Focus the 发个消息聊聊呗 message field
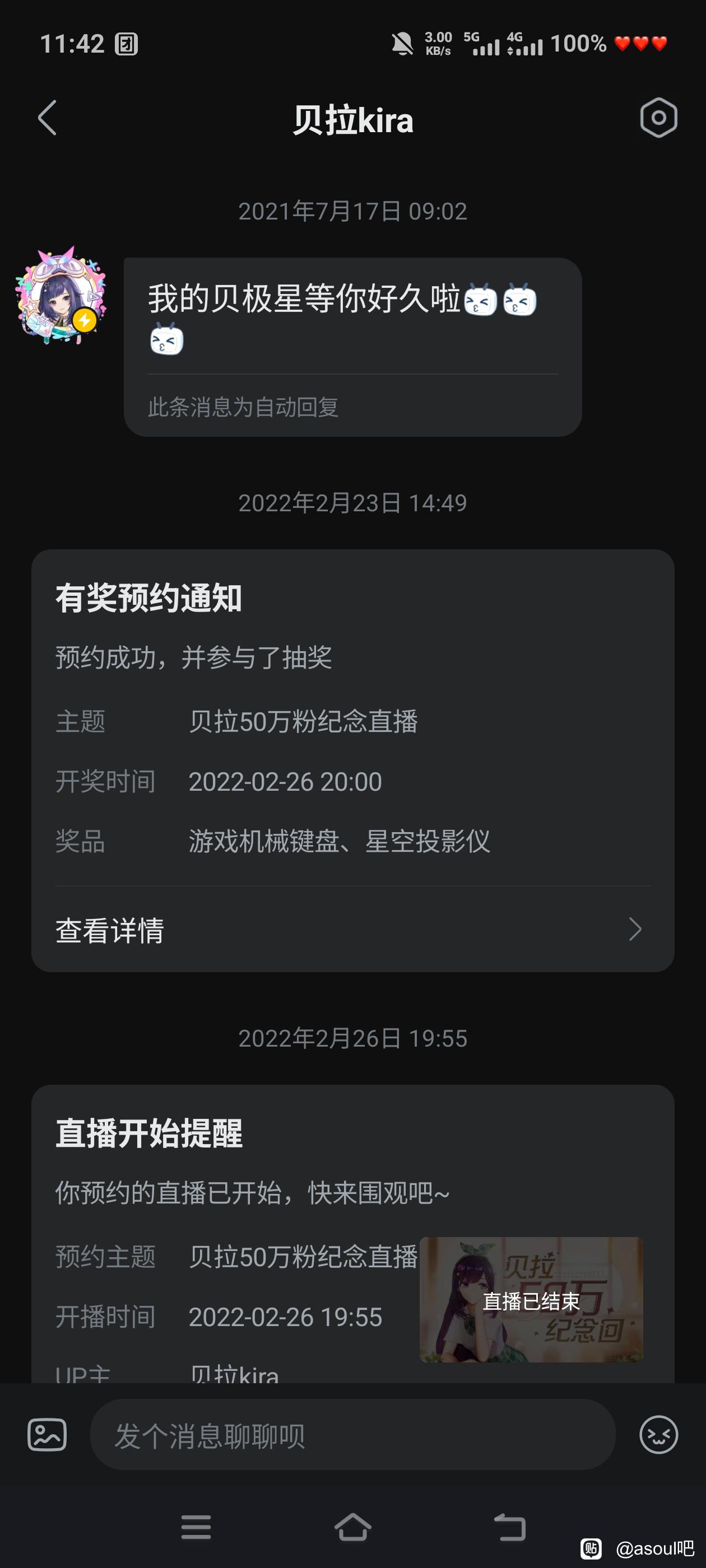This screenshot has width=706, height=1568. coord(352,1435)
